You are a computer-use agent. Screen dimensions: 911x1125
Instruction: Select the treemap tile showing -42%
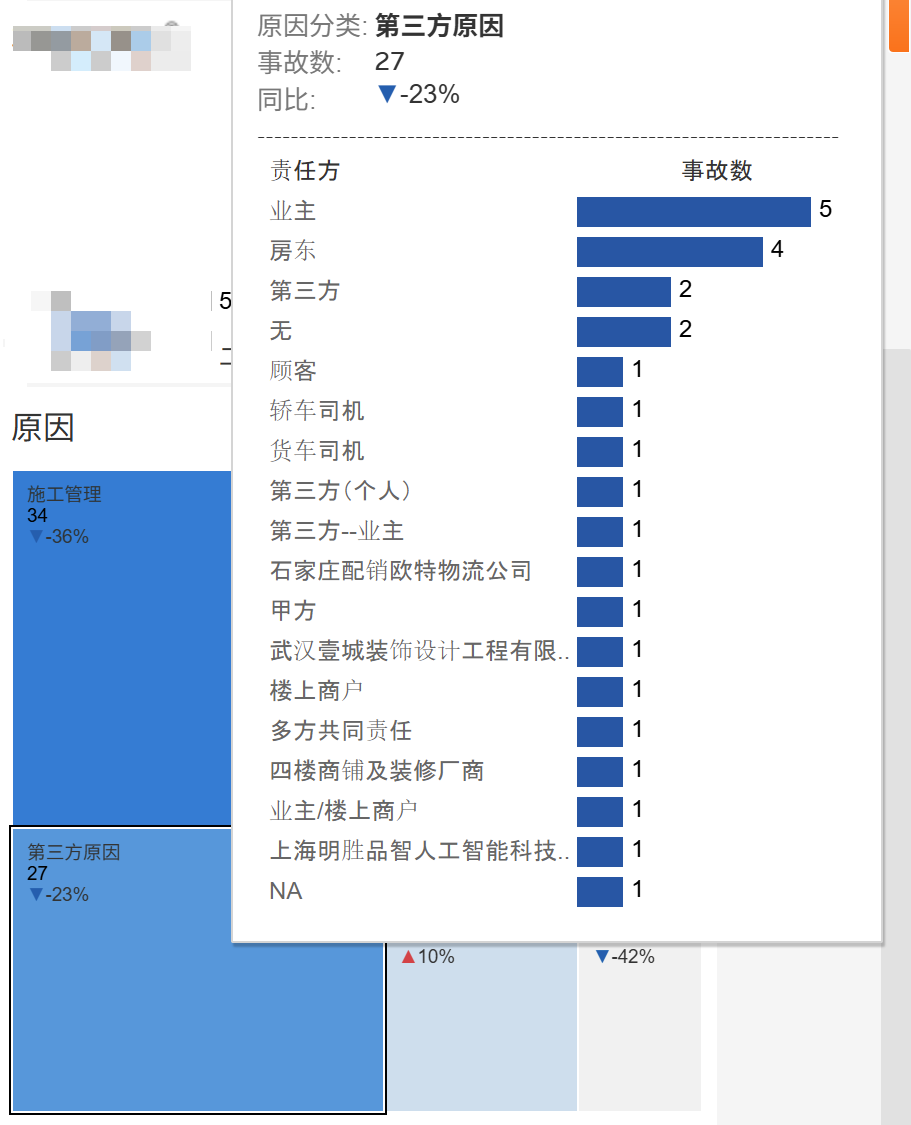click(x=640, y=1030)
